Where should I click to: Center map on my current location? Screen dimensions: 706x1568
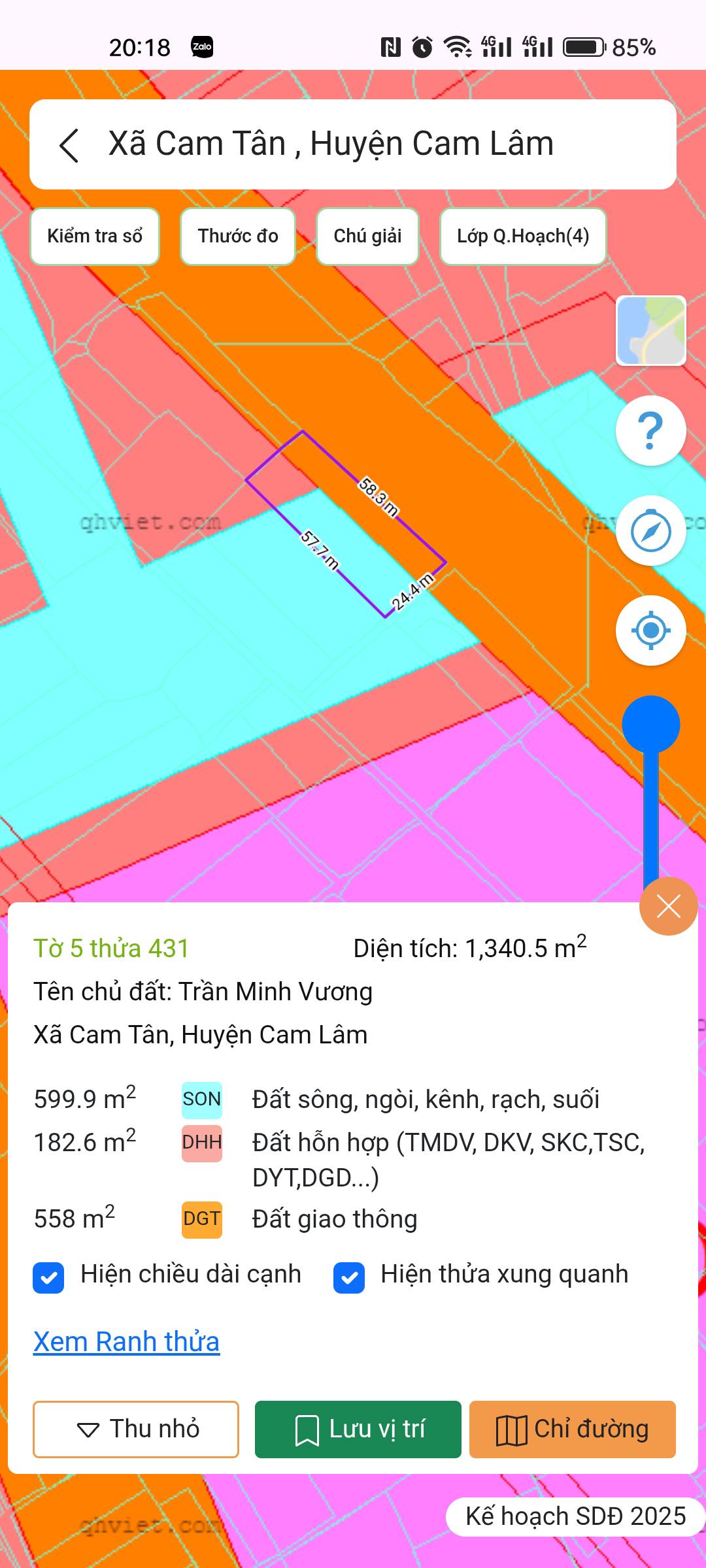pyautogui.click(x=650, y=630)
